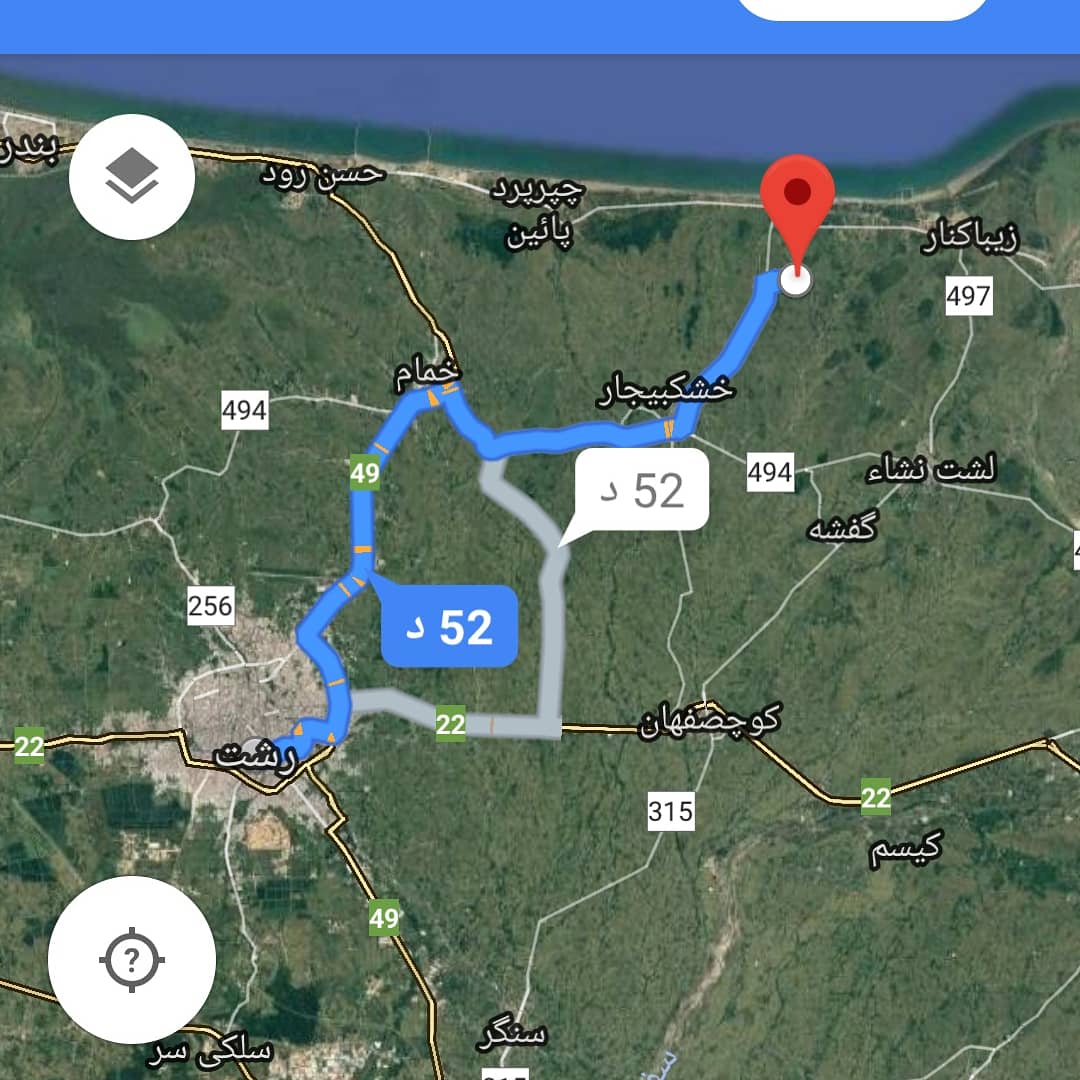Viewport: 1080px width, 1080px height.
Task: Tap the my location button
Action: coord(131,960)
